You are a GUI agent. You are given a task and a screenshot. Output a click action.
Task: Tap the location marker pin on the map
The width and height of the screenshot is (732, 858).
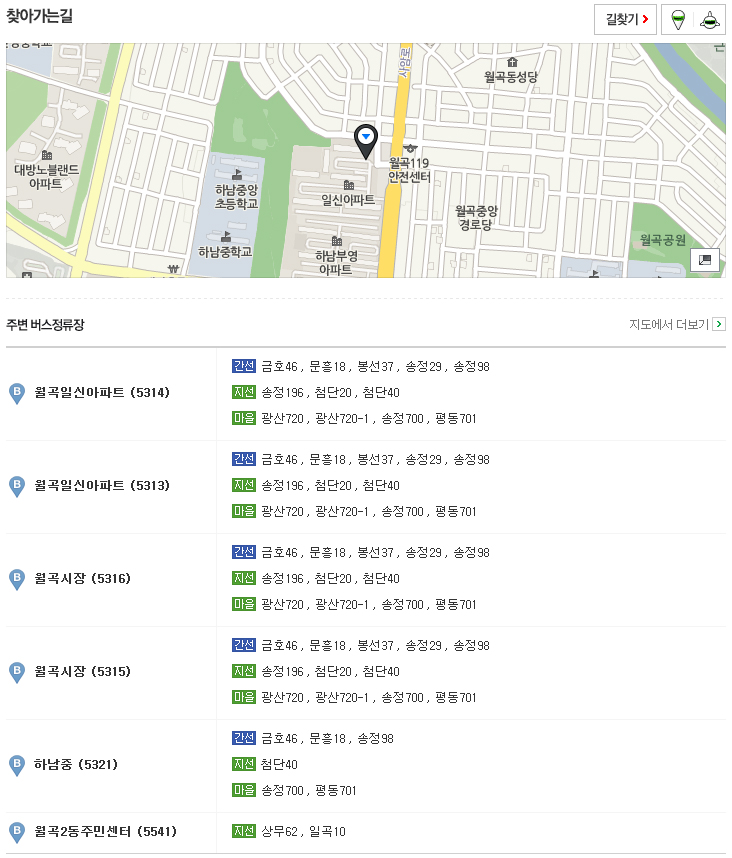367,141
